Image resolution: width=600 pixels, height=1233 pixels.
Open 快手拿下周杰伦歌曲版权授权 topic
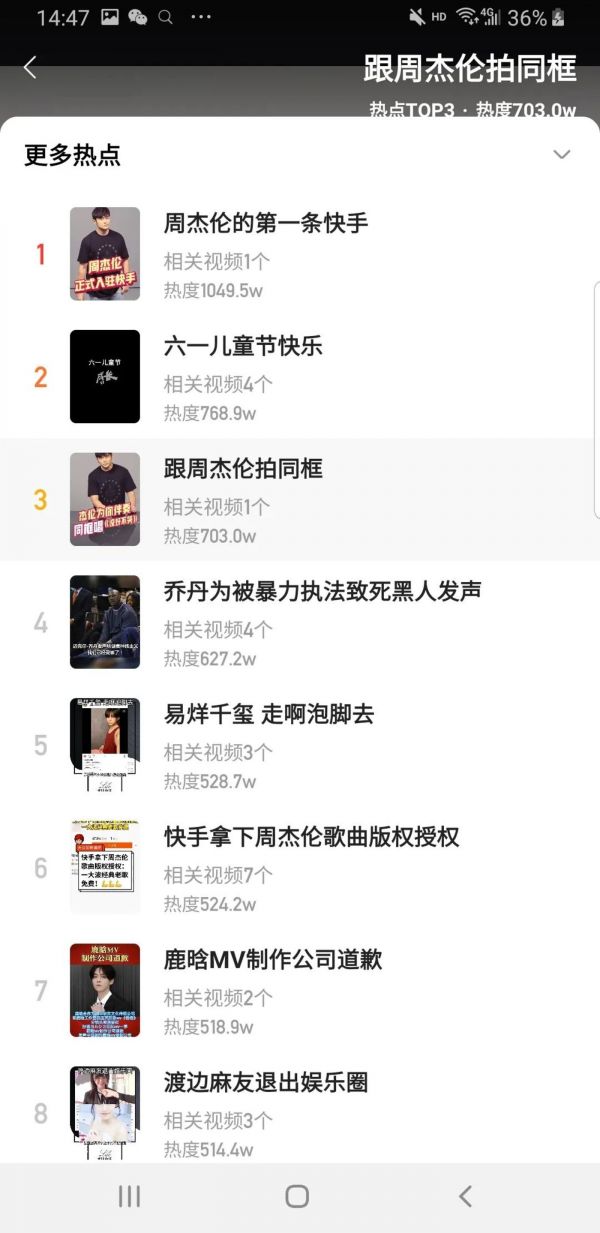[x=311, y=837]
